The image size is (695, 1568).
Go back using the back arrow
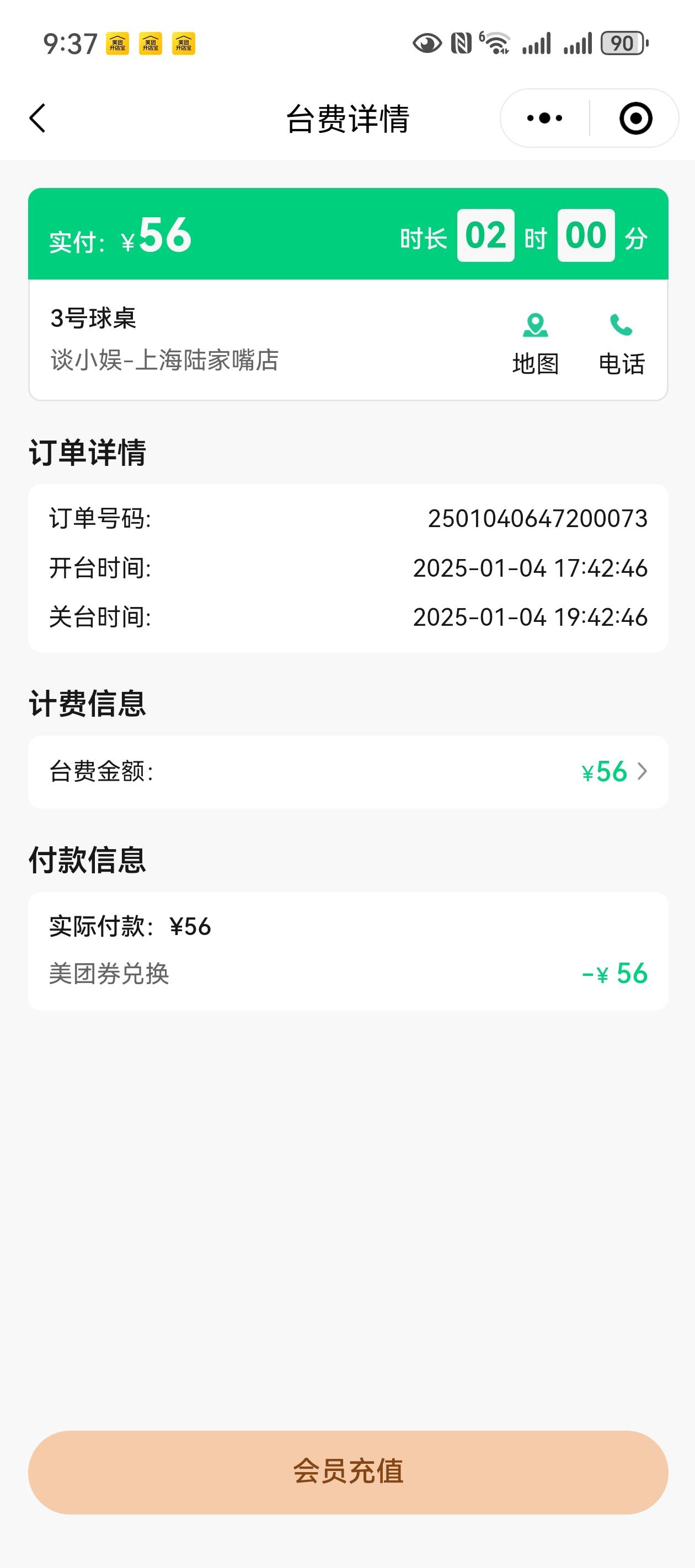pyautogui.click(x=38, y=118)
